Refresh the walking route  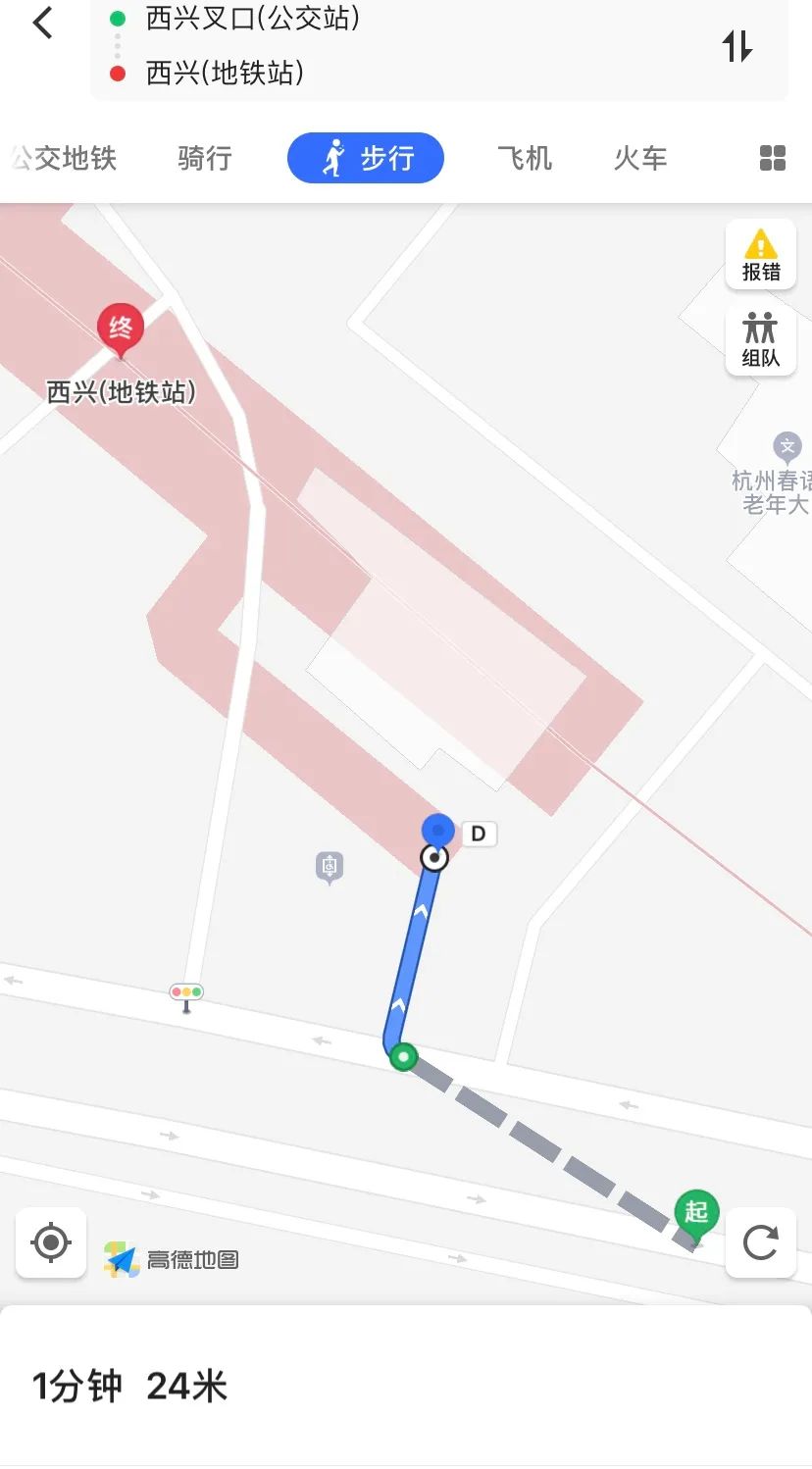tap(760, 1242)
